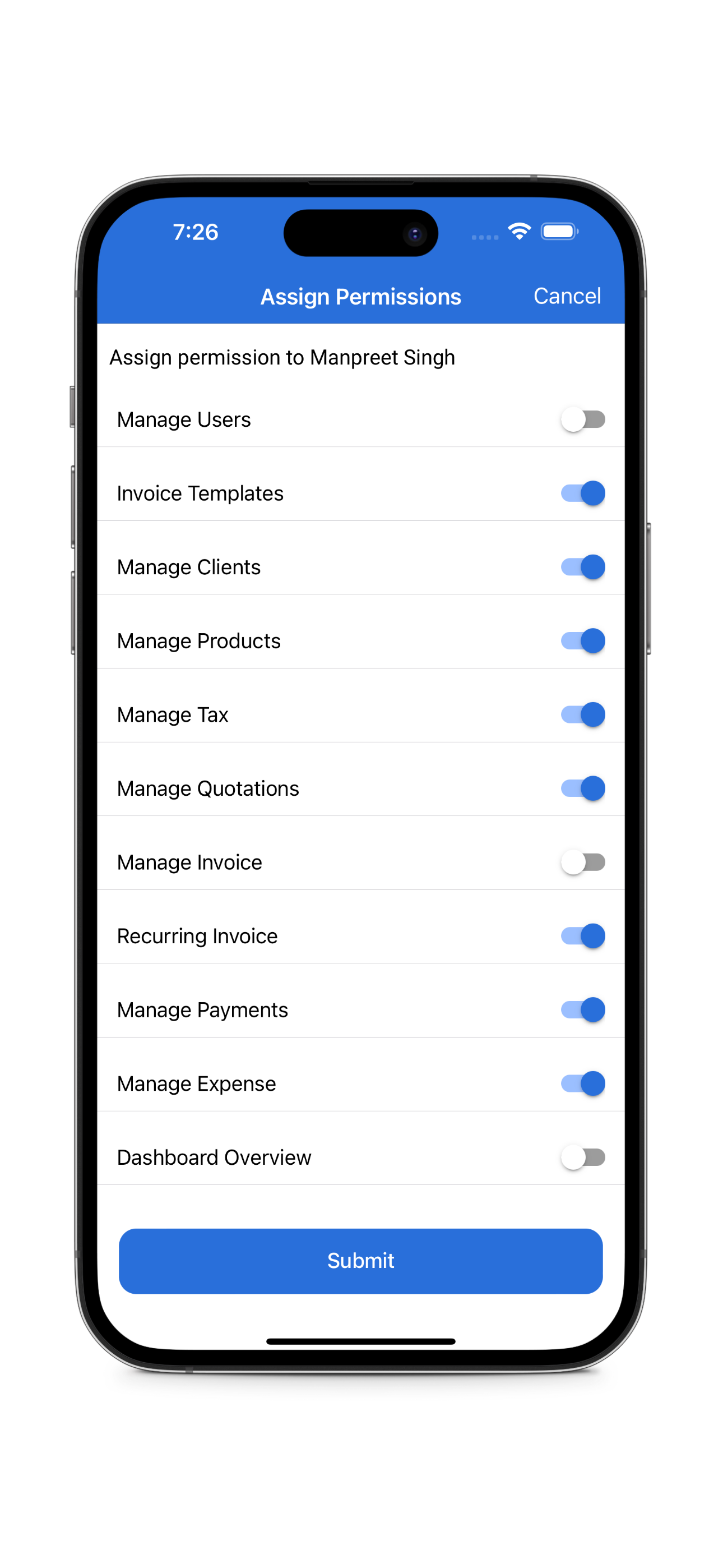Cancel assigning permissions

click(567, 296)
